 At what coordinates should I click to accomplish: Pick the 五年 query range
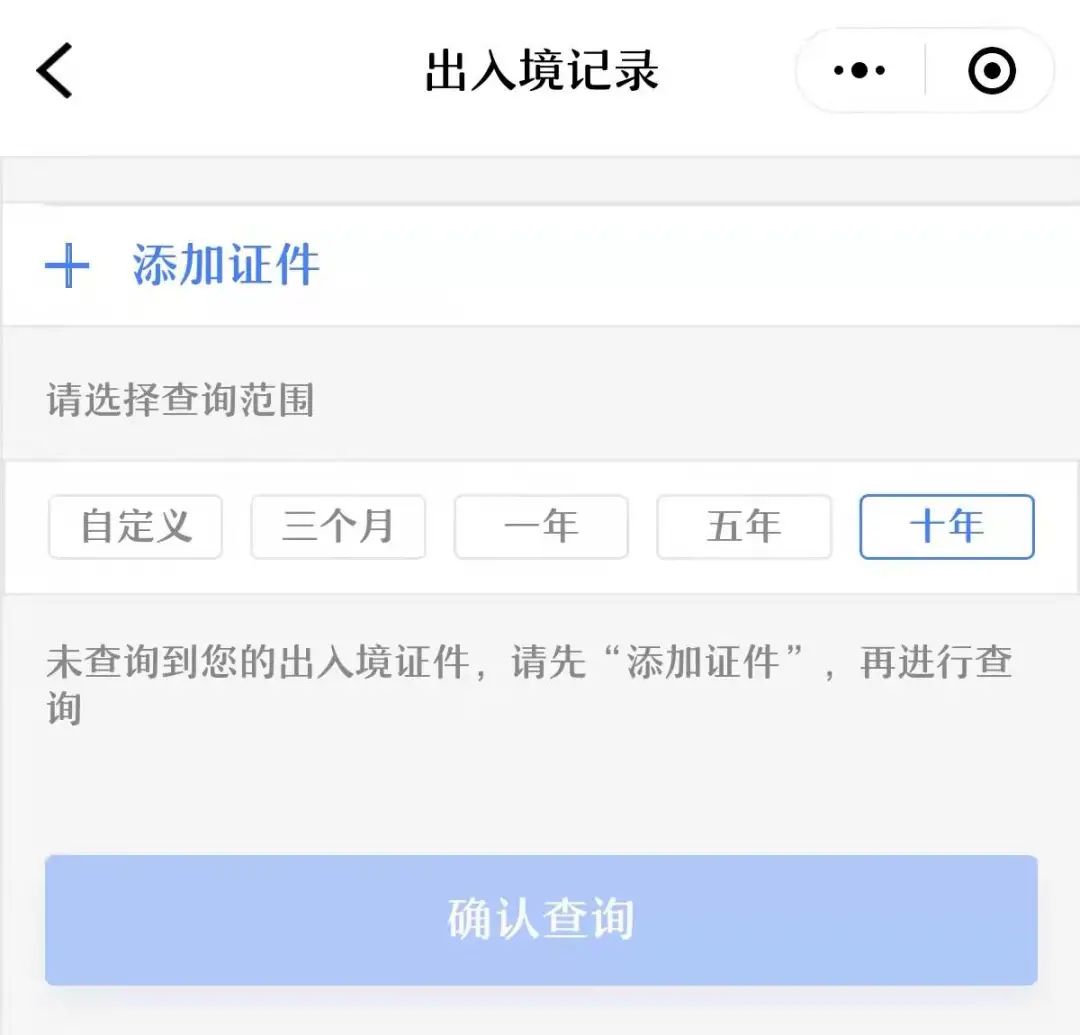[x=744, y=527]
